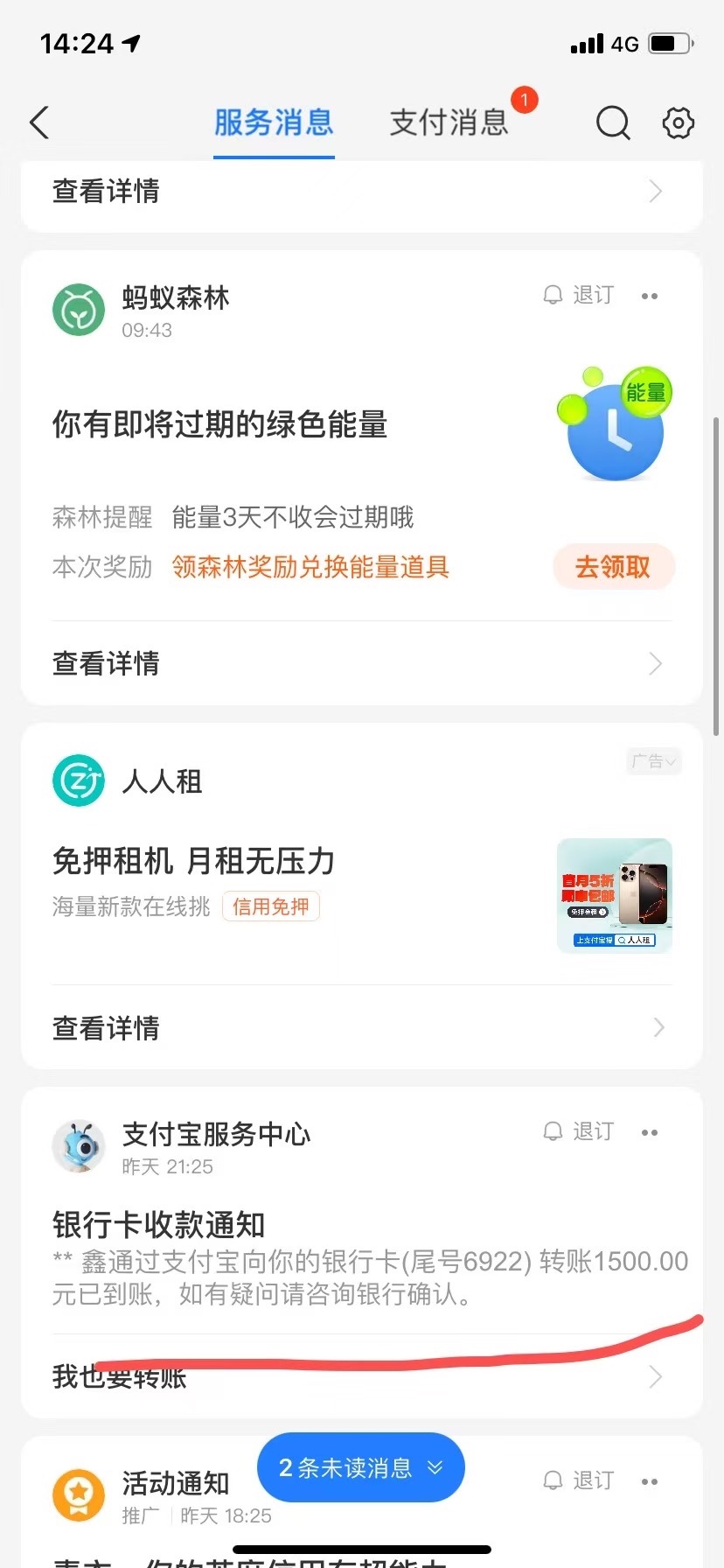Open more options on 活动通知 card
Screen dimensions: 724x1568
tap(650, 1481)
